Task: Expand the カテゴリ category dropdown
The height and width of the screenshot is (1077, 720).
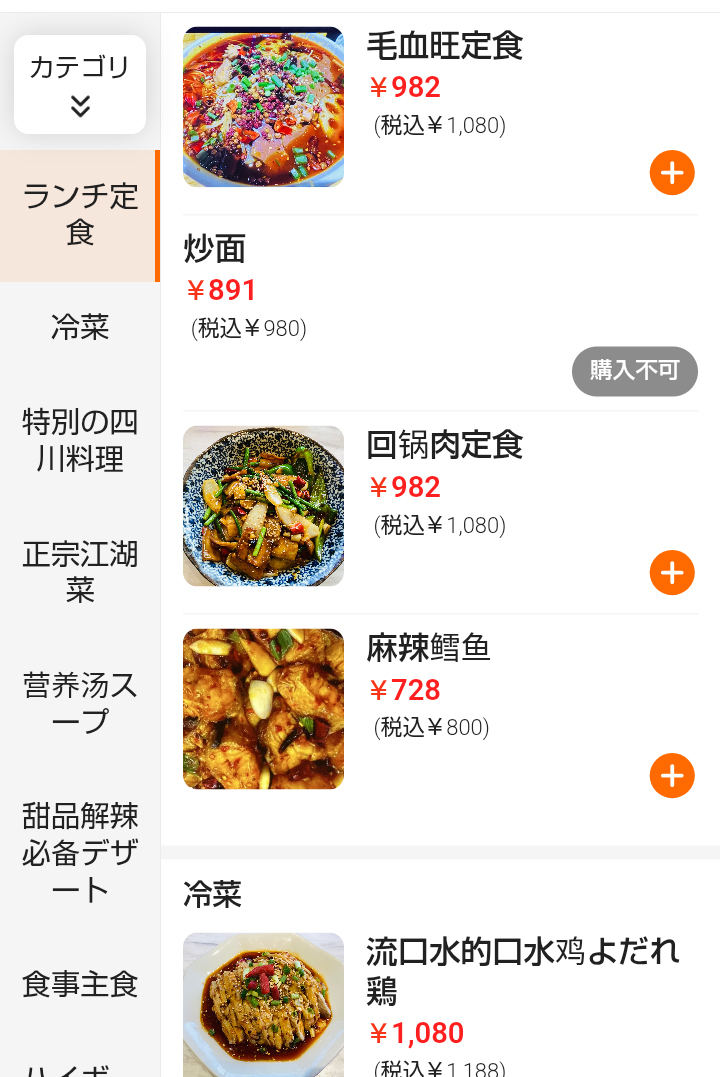Action: pyautogui.click(x=80, y=85)
